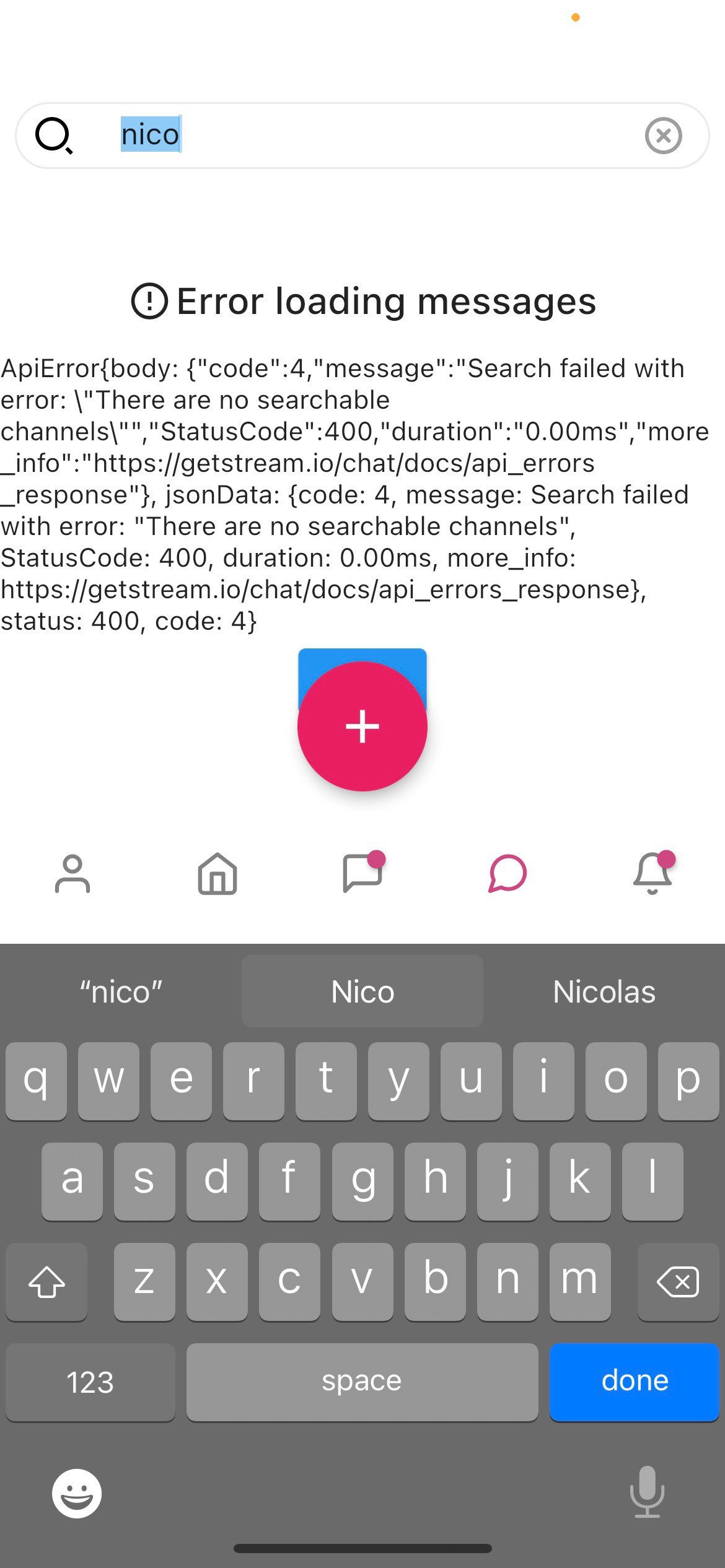
Task: Tap the microphone dictation icon
Action: 646,1492
